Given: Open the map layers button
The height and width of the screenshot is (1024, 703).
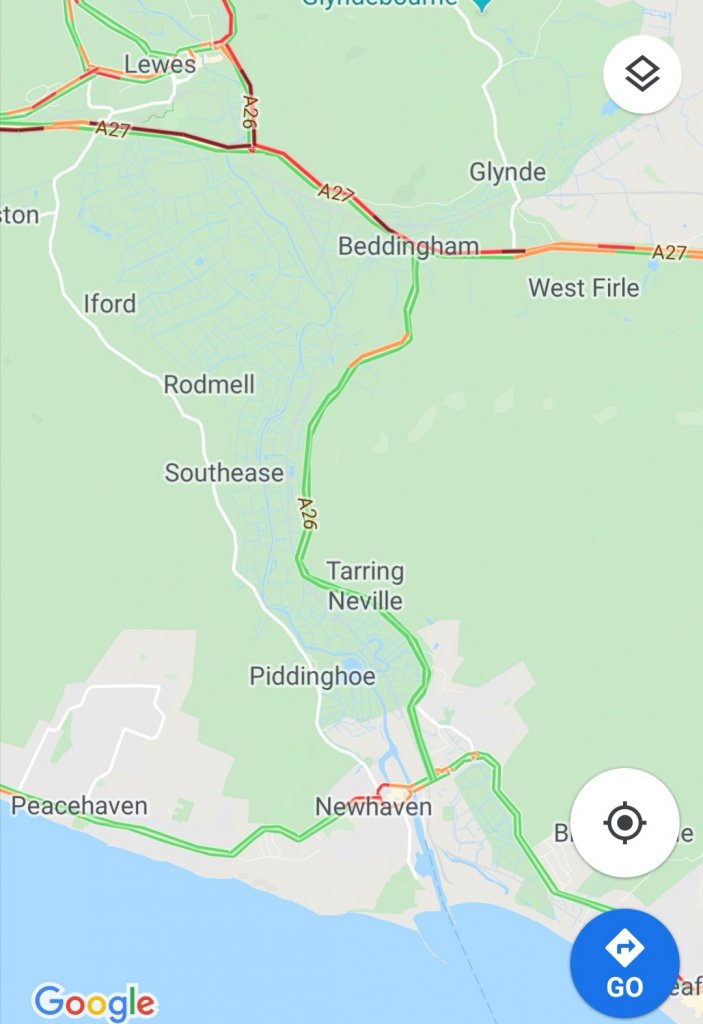Looking at the screenshot, I should coord(642,74).
